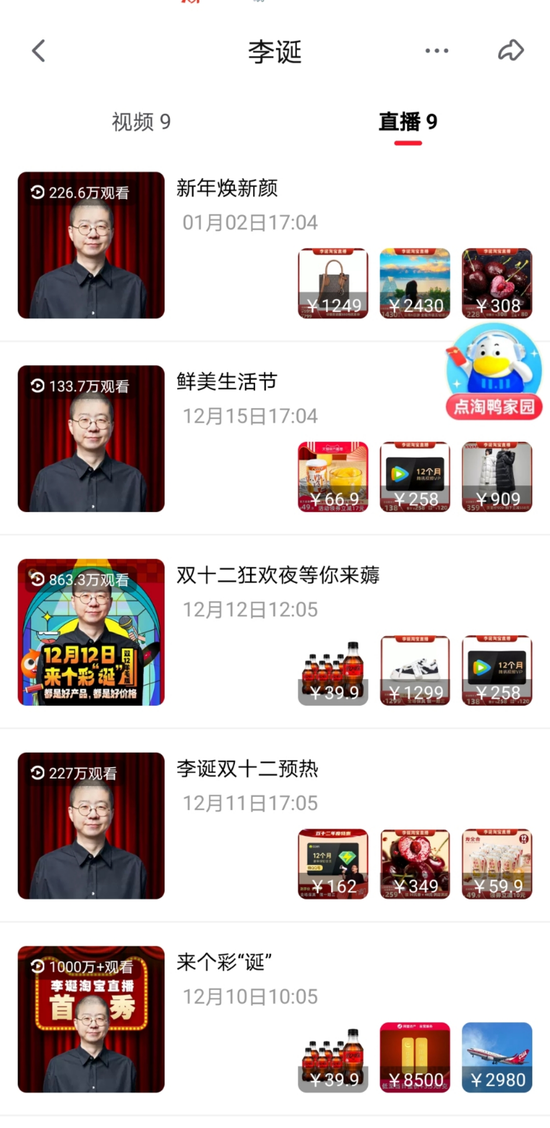Share 李诞's page via the share arrow
The height and width of the screenshot is (1128, 550).
click(x=511, y=50)
